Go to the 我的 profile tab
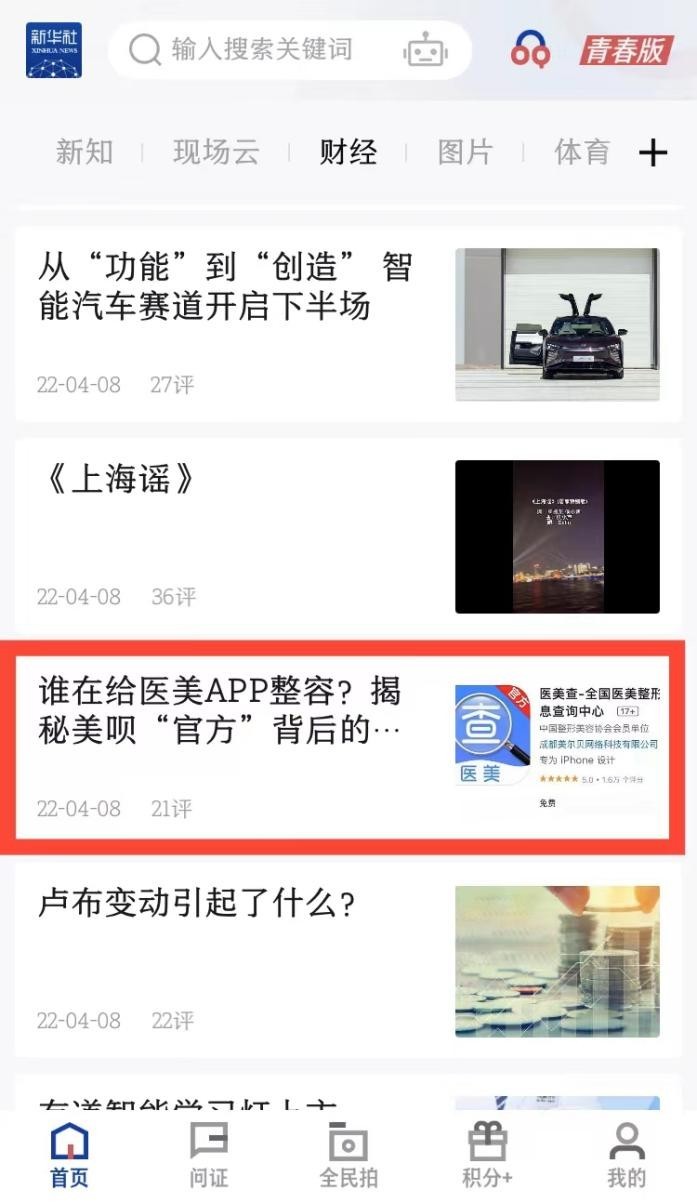The height and width of the screenshot is (1203, 697). [x=626, y=1154]
